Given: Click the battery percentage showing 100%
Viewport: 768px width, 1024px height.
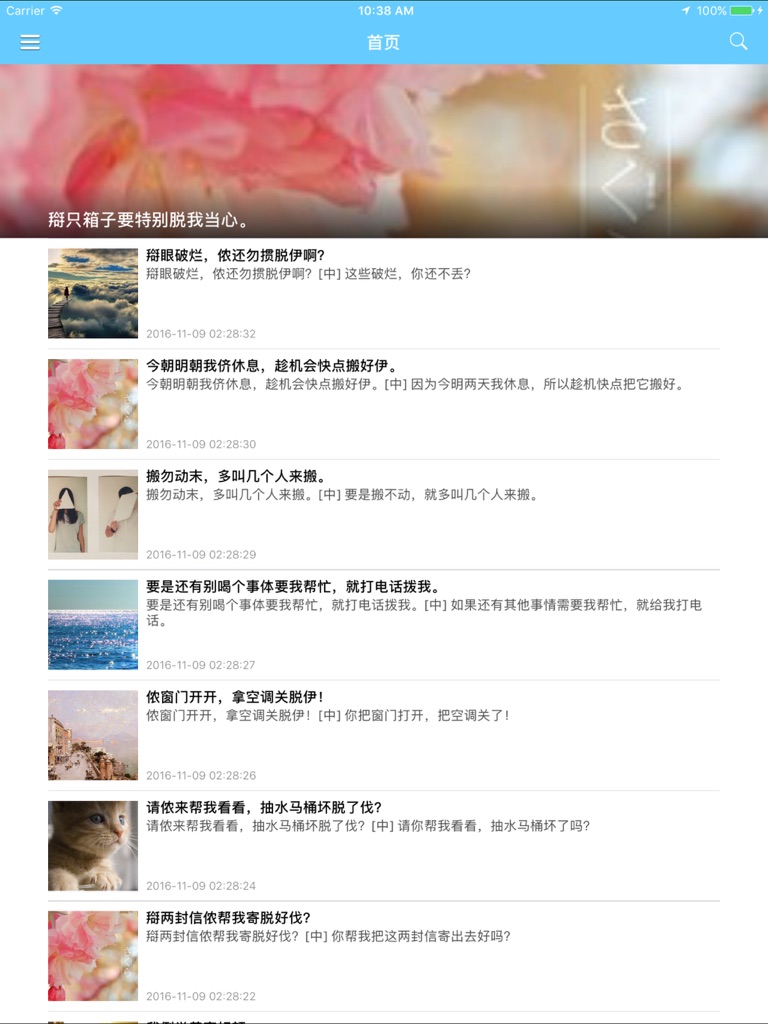Looking at the screenshot, I should (712, 12).
